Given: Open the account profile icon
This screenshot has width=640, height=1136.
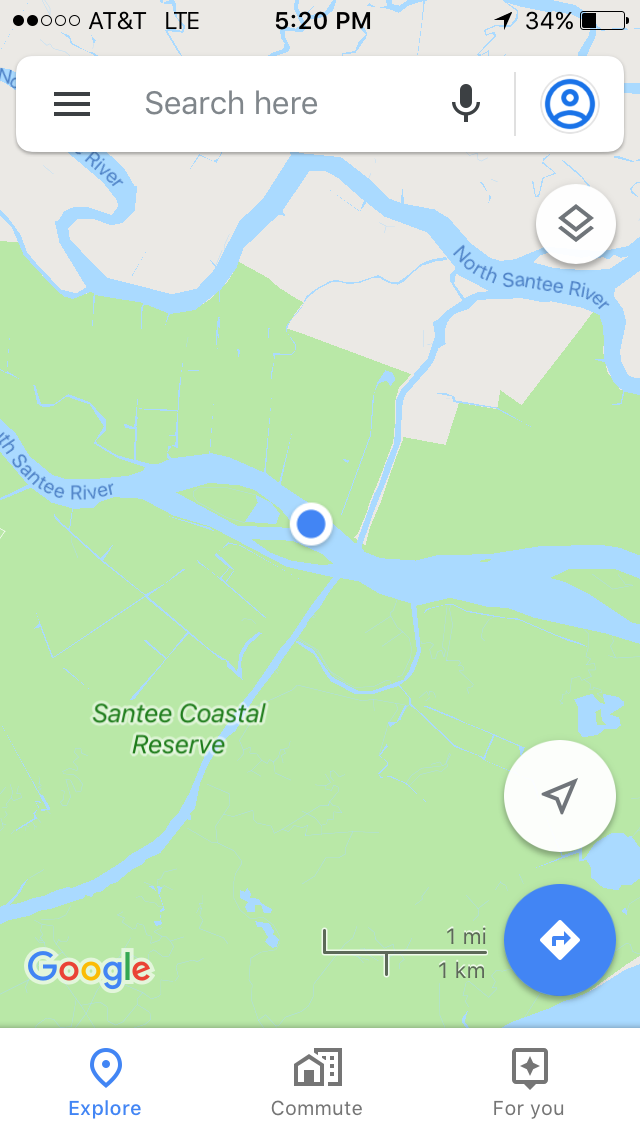Looking at the screenshot, I should (x=569, y=104).
